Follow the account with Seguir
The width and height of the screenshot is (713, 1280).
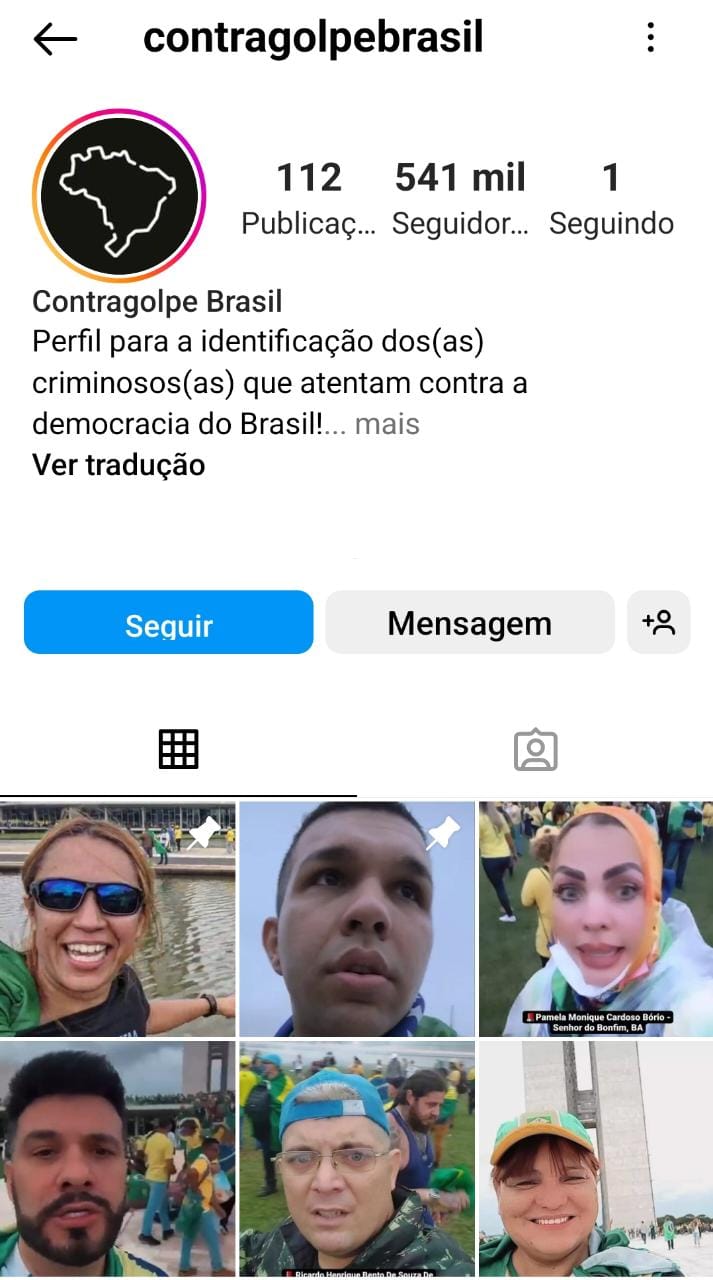point(168,623)
